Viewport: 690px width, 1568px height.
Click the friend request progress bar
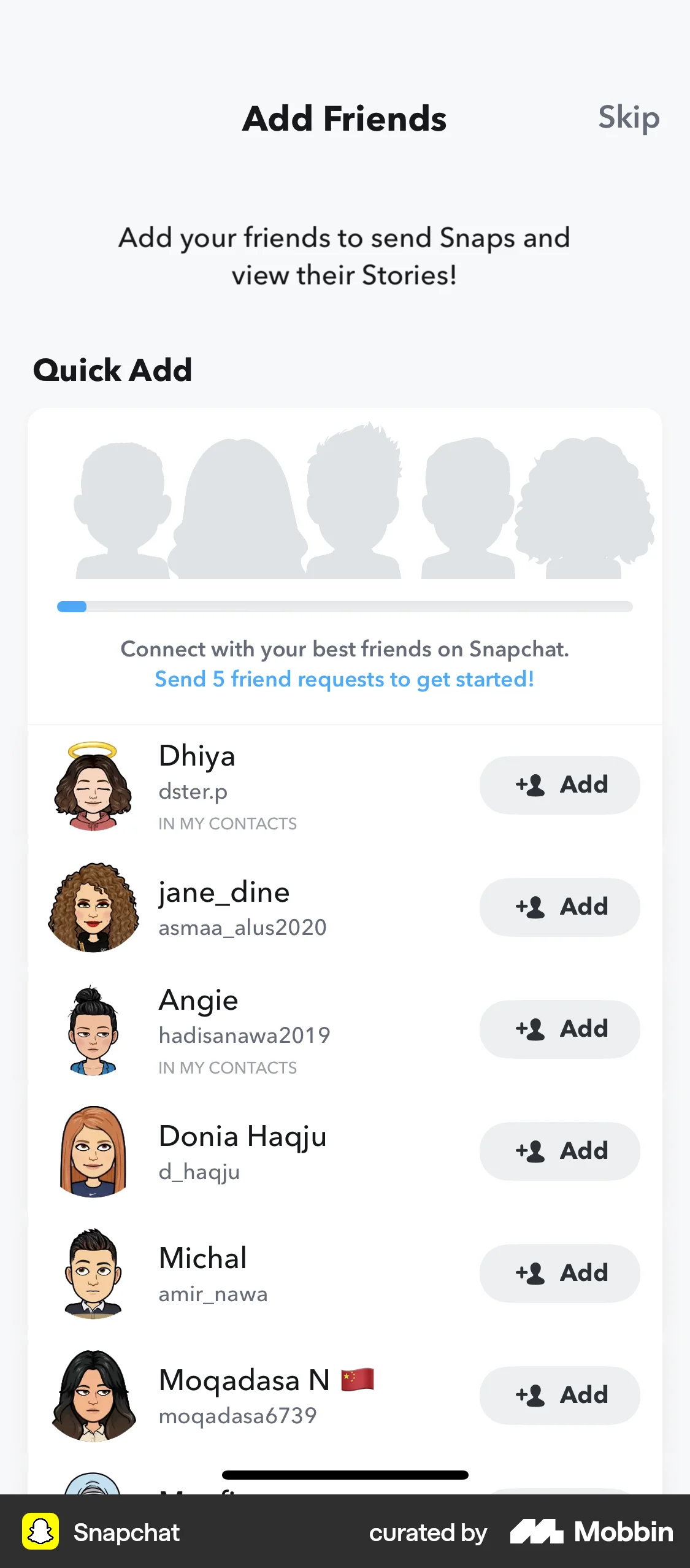coord(345,606)
